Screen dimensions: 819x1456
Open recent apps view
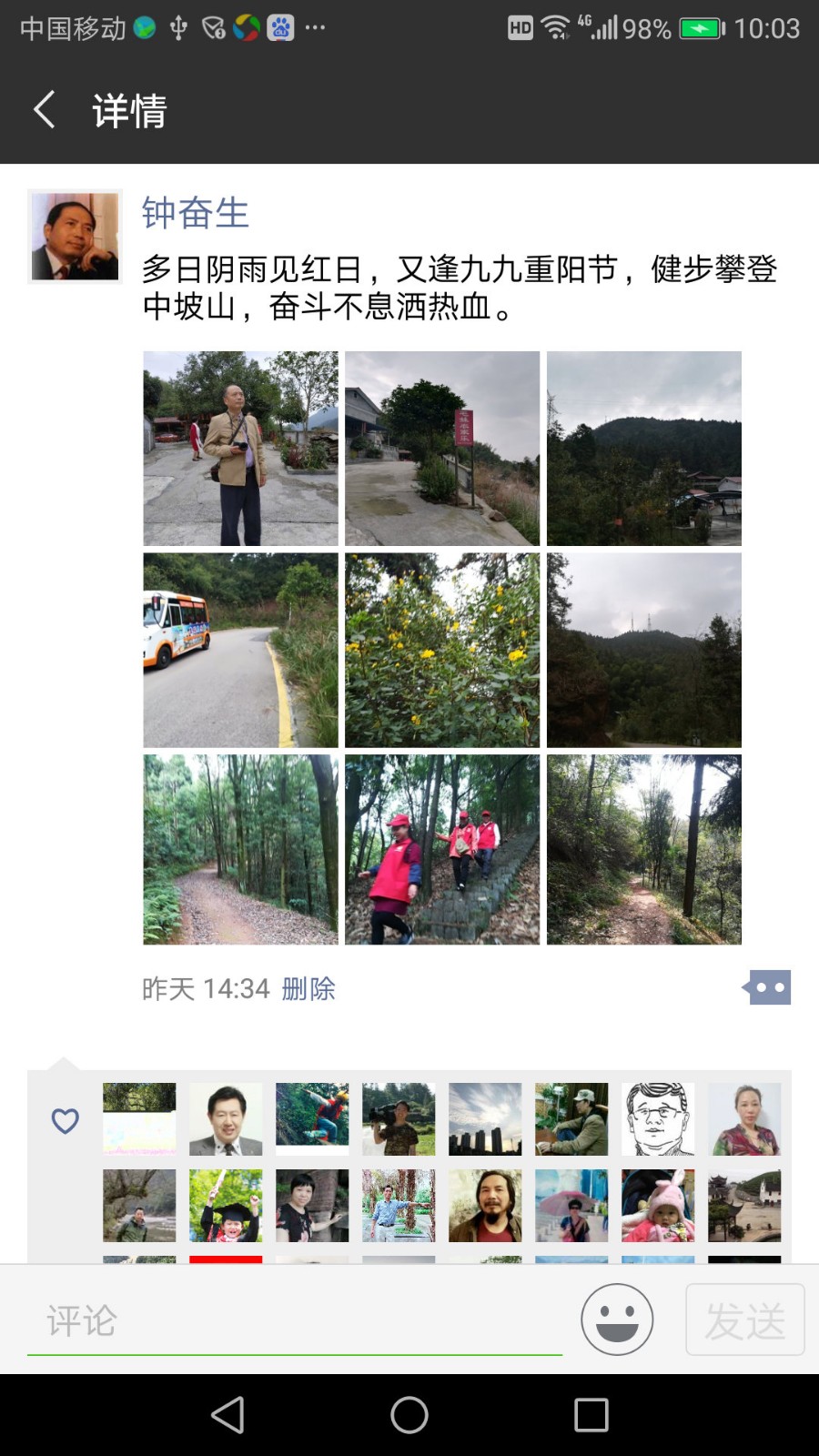coord(591,1415)
